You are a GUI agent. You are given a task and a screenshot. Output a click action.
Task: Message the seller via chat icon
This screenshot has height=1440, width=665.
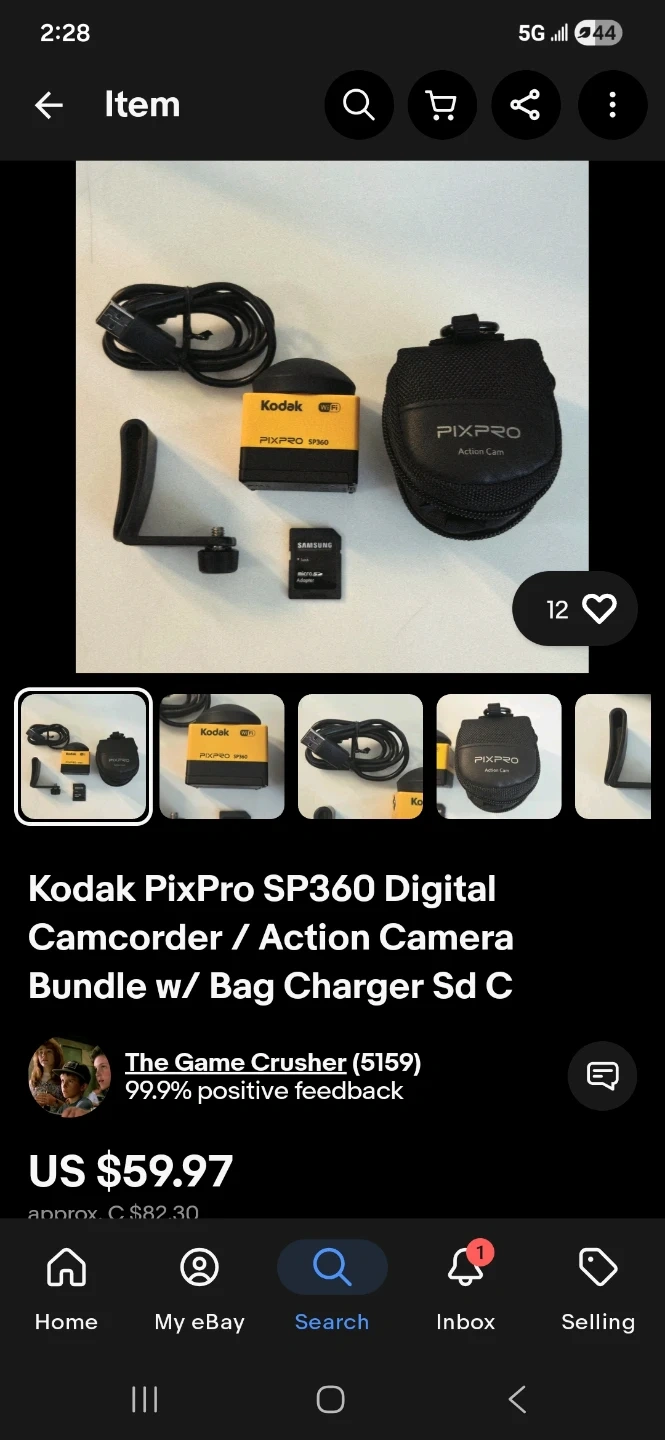(x=602, y=1076)
